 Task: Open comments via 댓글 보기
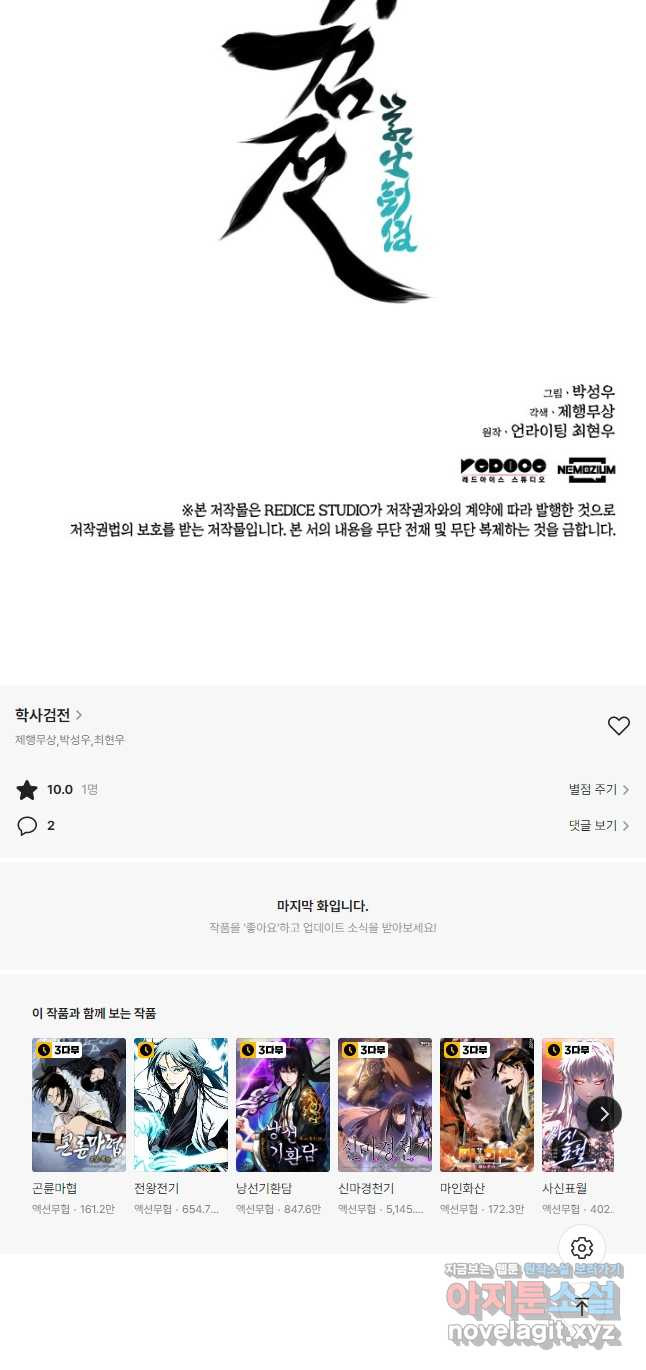tap(598, 826)
